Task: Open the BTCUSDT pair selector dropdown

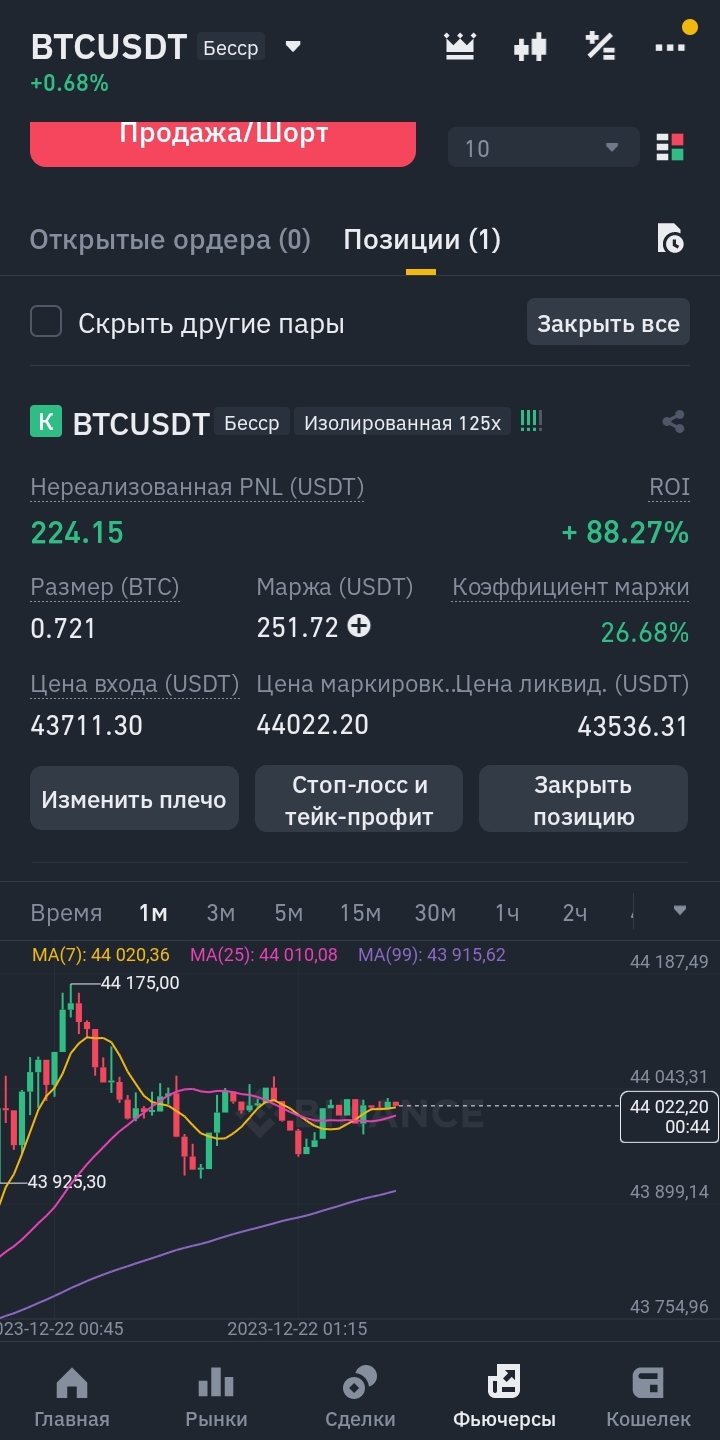Action: coord(293,47)
